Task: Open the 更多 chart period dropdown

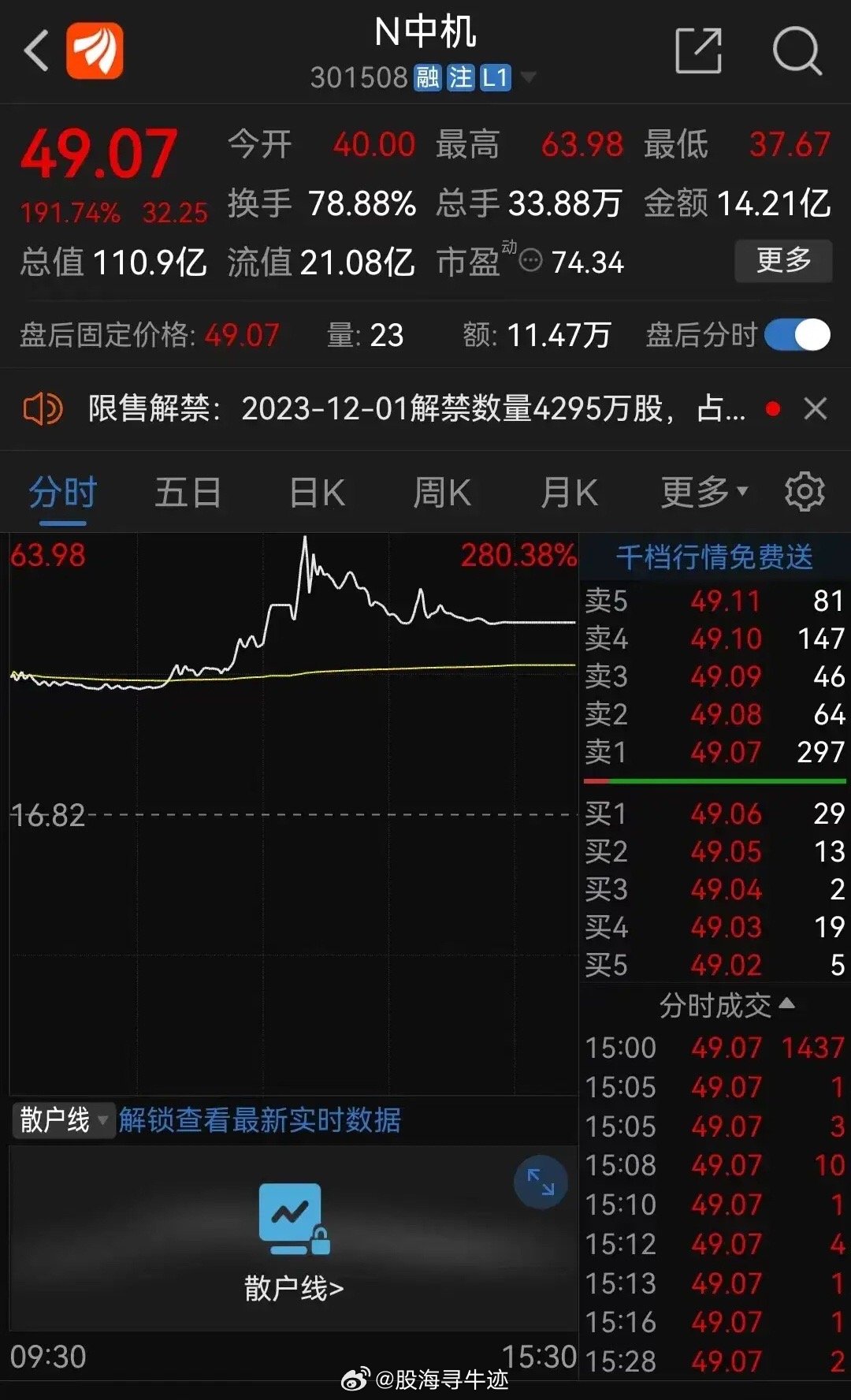Action: pyautogui.click(x=704, y=493)
